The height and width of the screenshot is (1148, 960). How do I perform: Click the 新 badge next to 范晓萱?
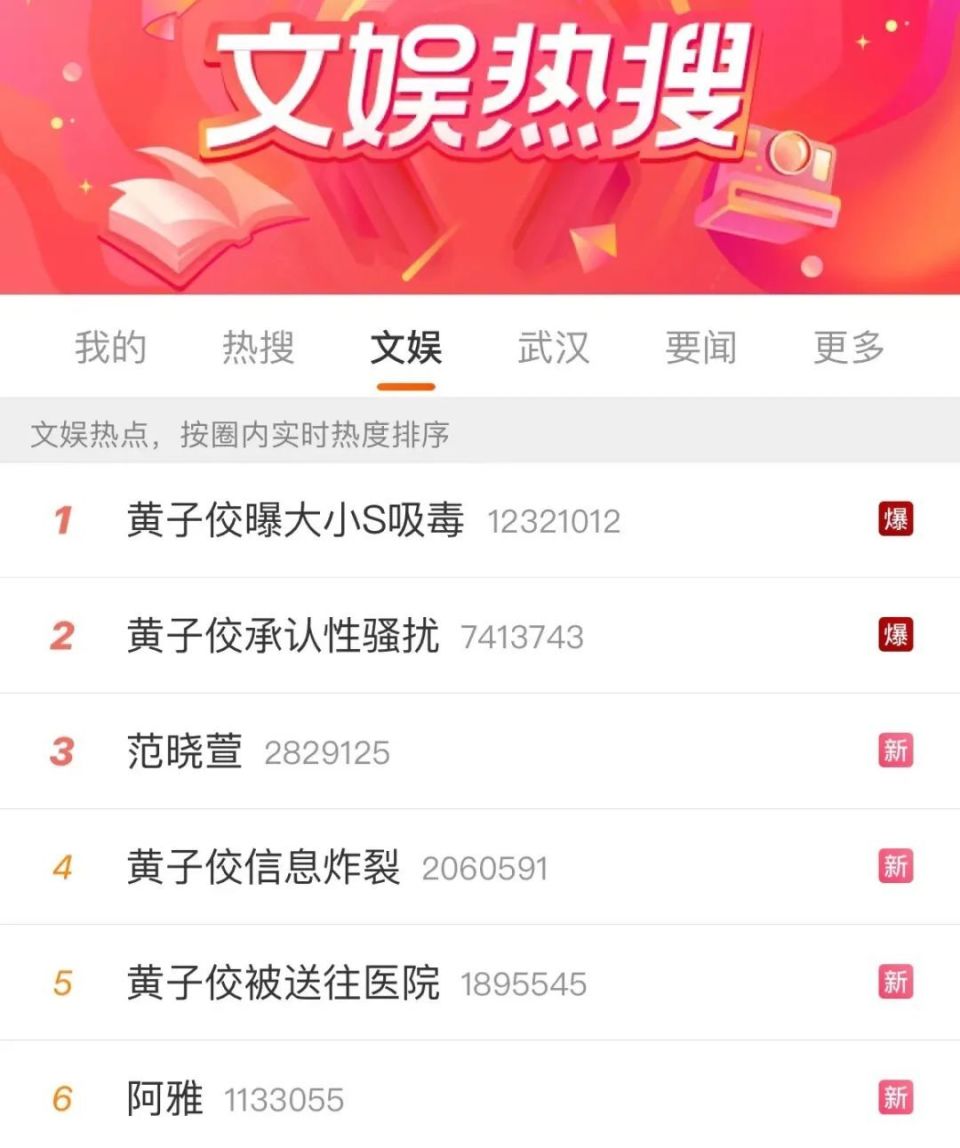click(x=897, y=751)
